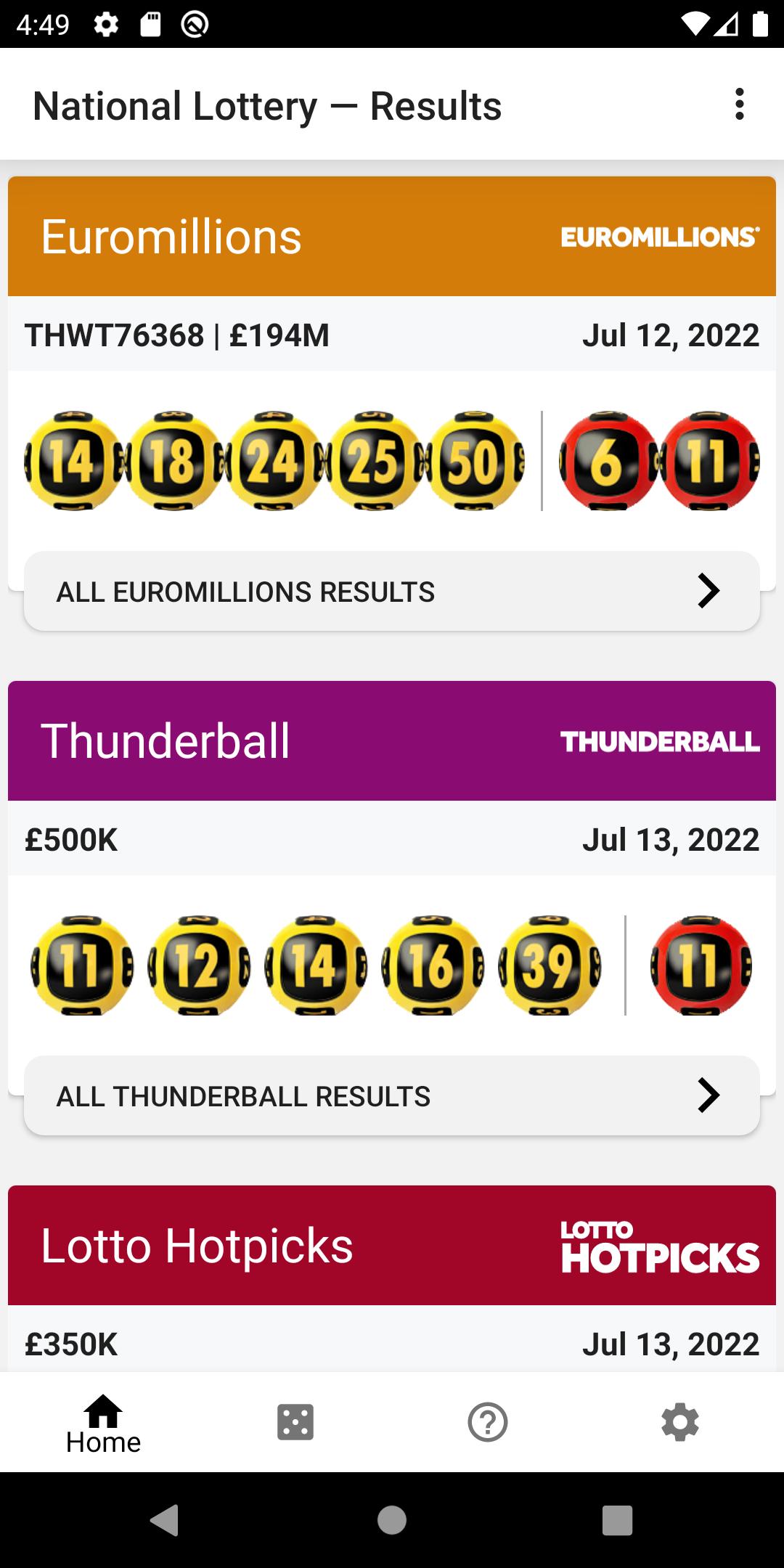Open the help question mark tab
Image resolution: width=784 pixels, height=1568 pixels.
[488, 1422]
